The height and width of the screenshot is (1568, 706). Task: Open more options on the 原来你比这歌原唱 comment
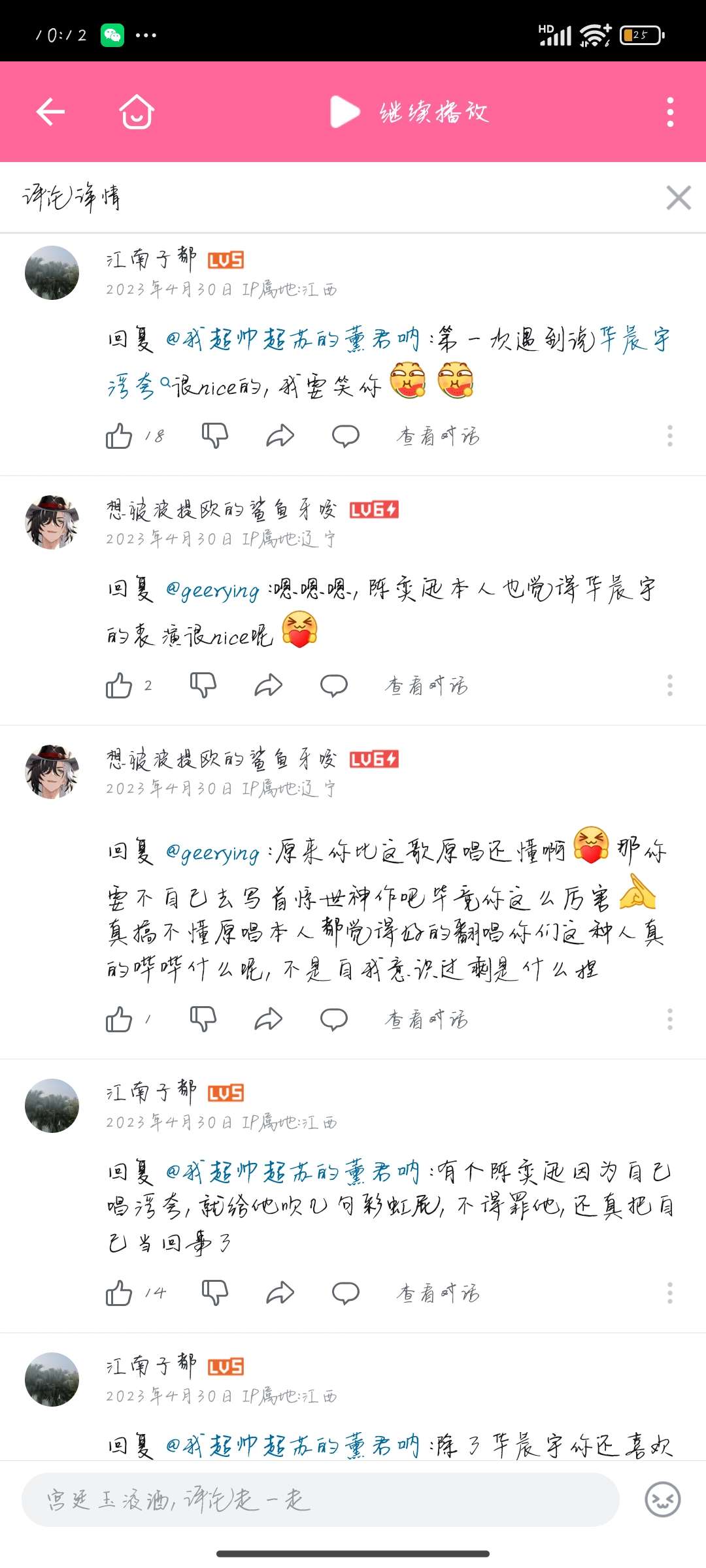coord(670,1019)
